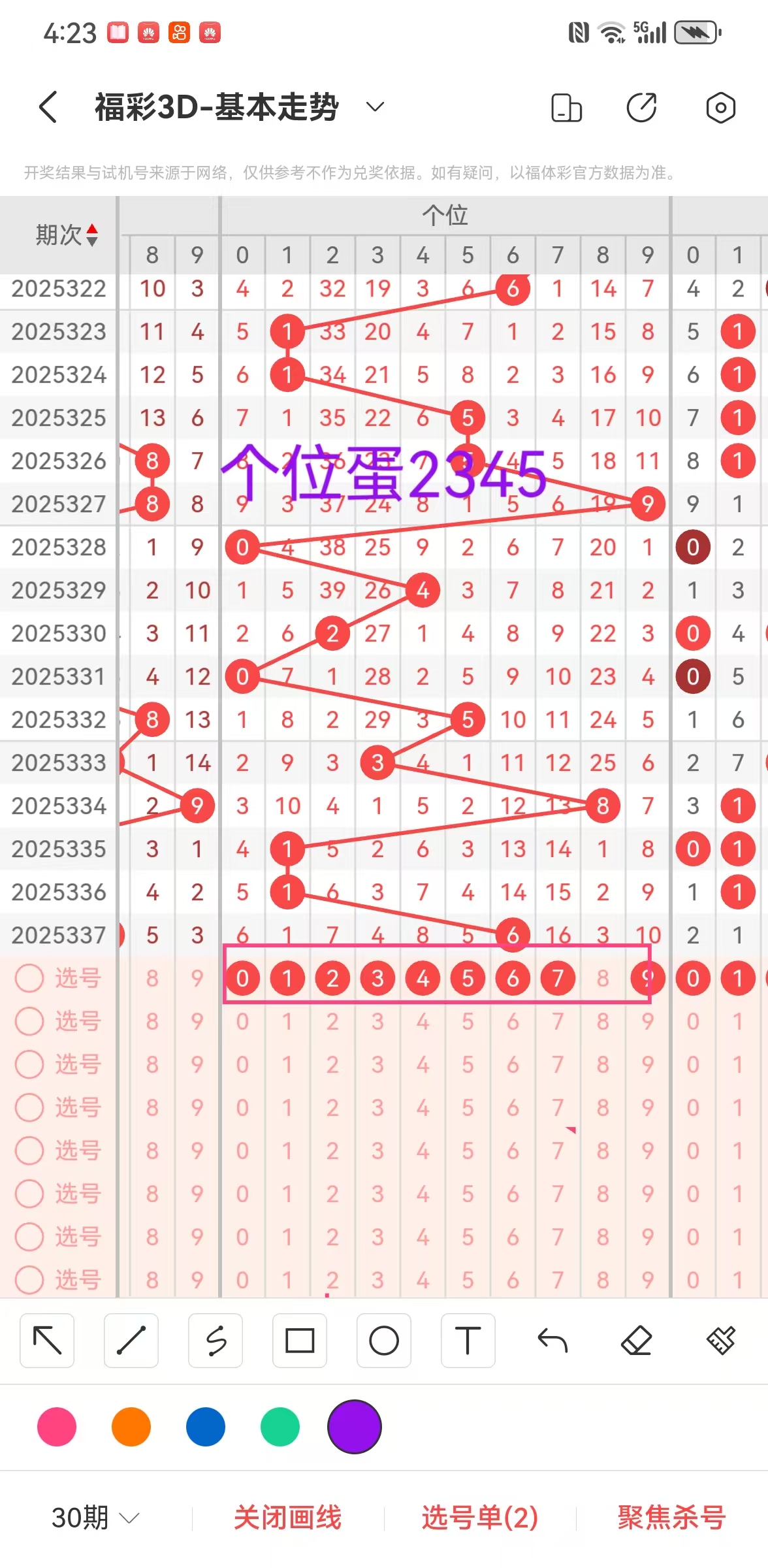Screen dimensions: 768x1568
Task: Select the circle shape tool
Action: pyautogui.click(x=384, y=1341)
